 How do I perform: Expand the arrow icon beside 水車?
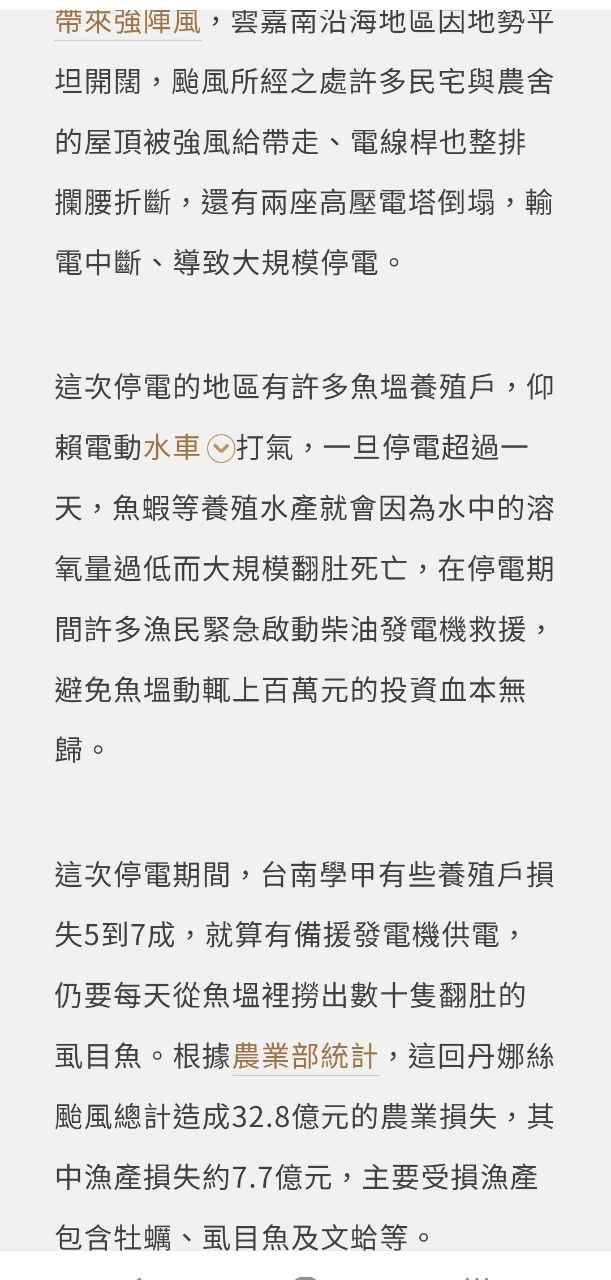221,449
